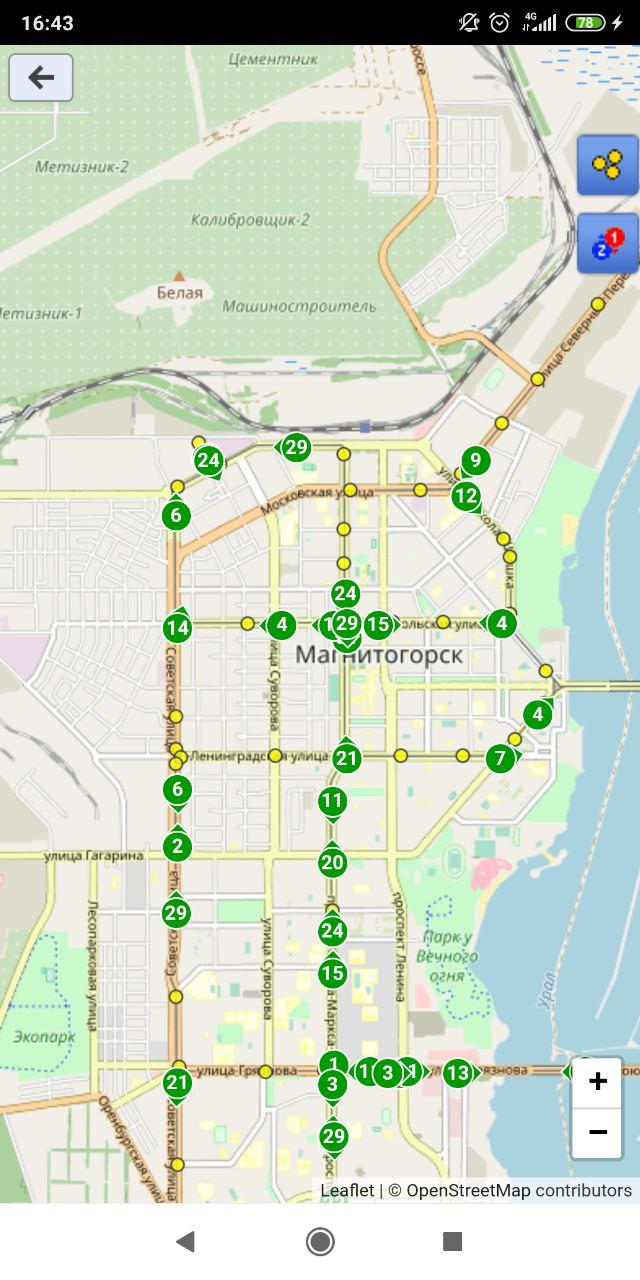Viewport: 640px width, 1280px height.
Task: Select the green vehicle marker 7
Action: click(x=501, y=758)
